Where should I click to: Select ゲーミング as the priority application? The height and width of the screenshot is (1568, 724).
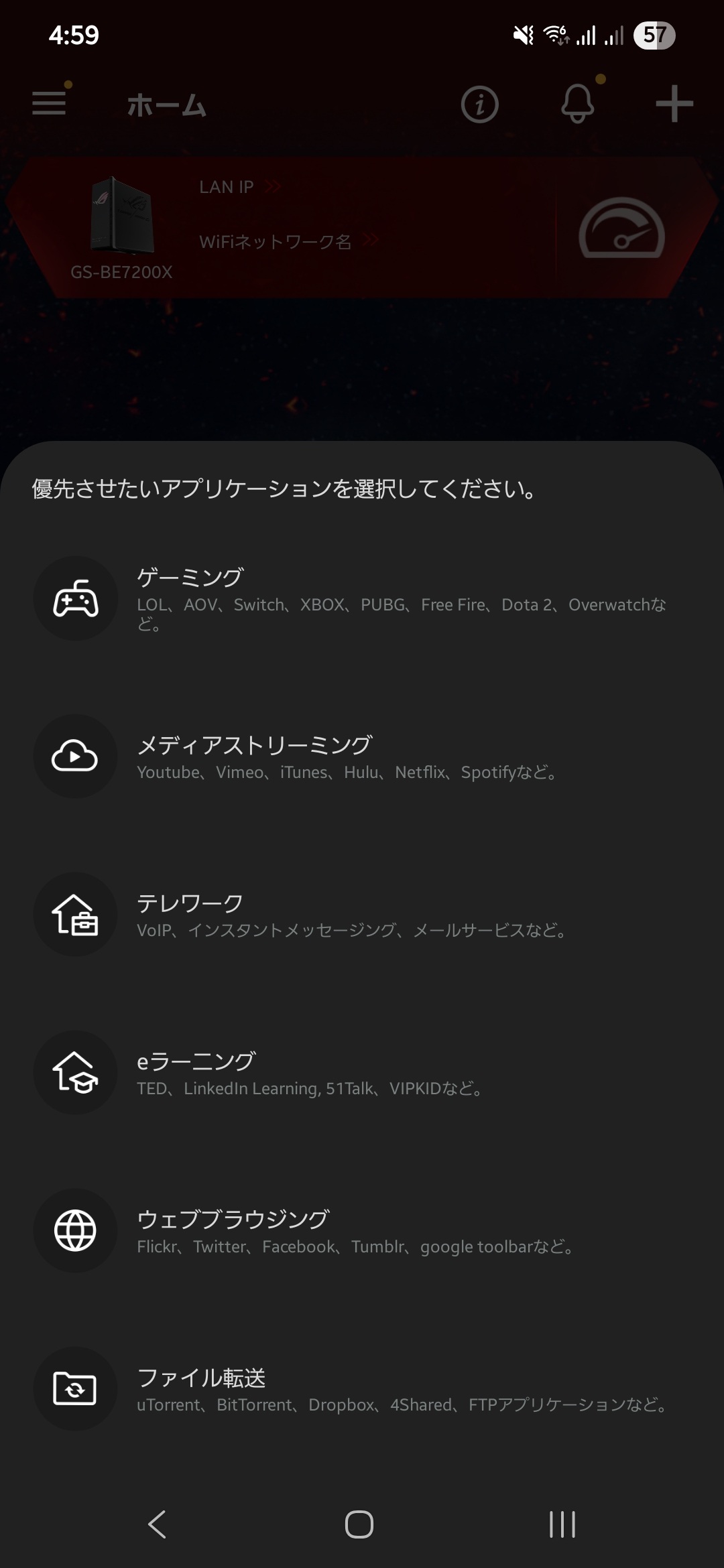(x=362, y=598)
